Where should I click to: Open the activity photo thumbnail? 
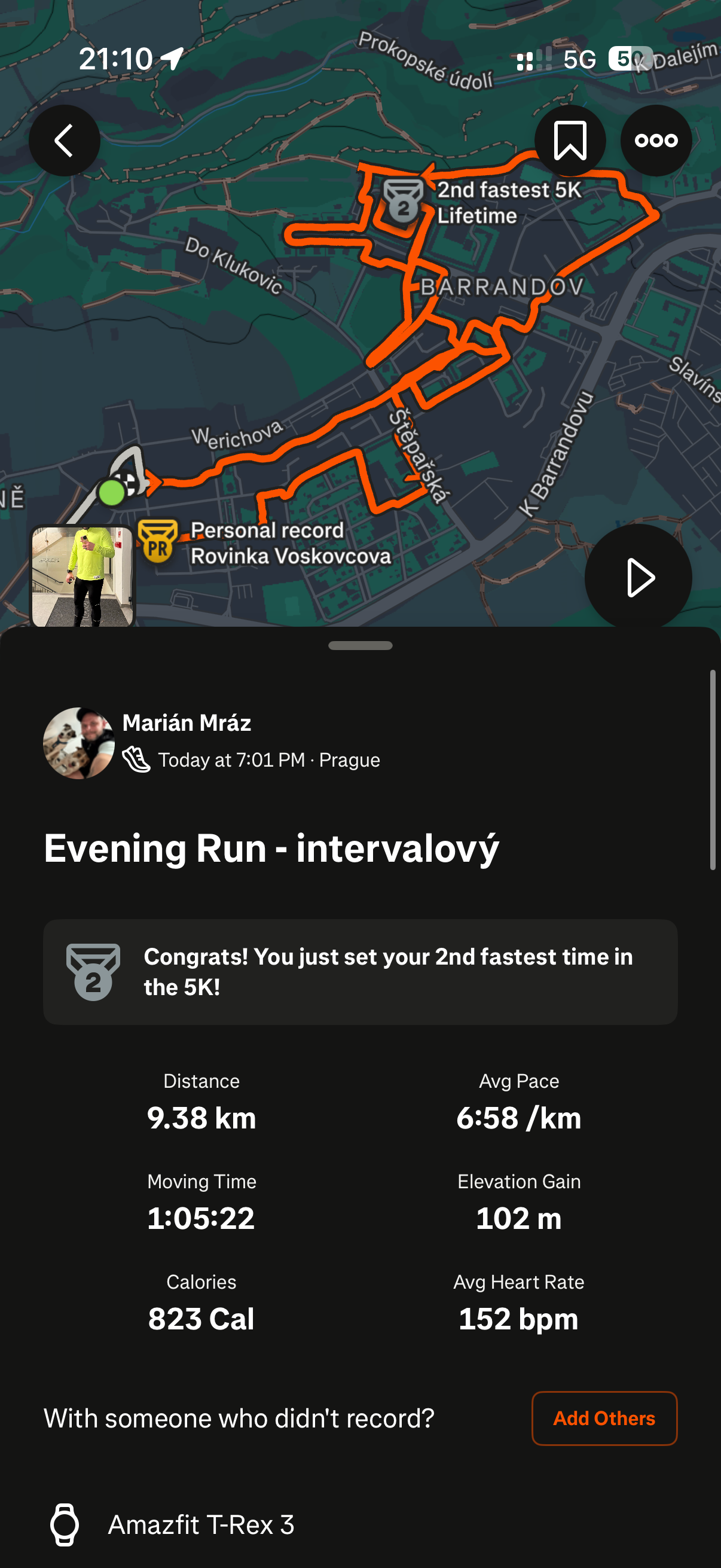point(82,576)
